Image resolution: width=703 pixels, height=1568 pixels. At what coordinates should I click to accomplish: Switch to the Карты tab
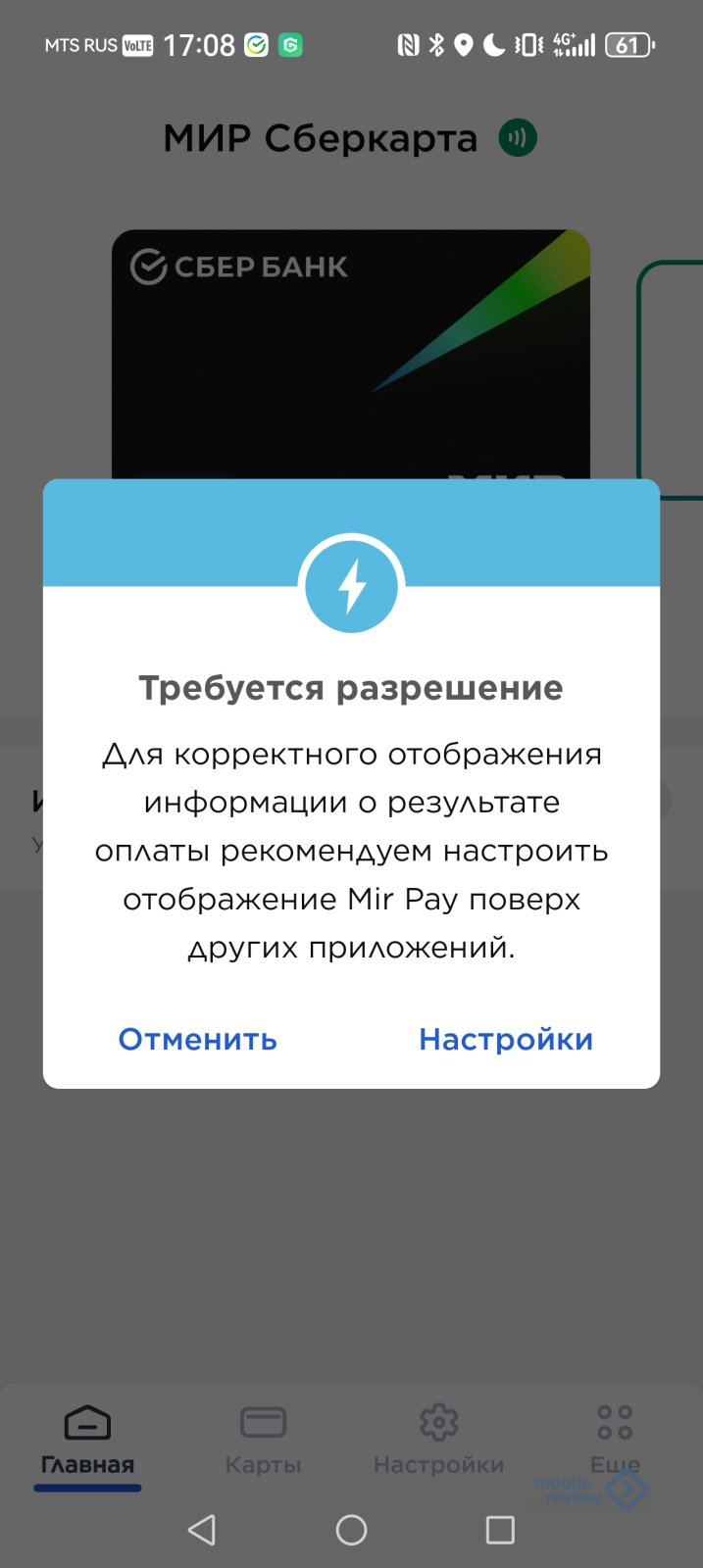click(x=263, y=1441)
